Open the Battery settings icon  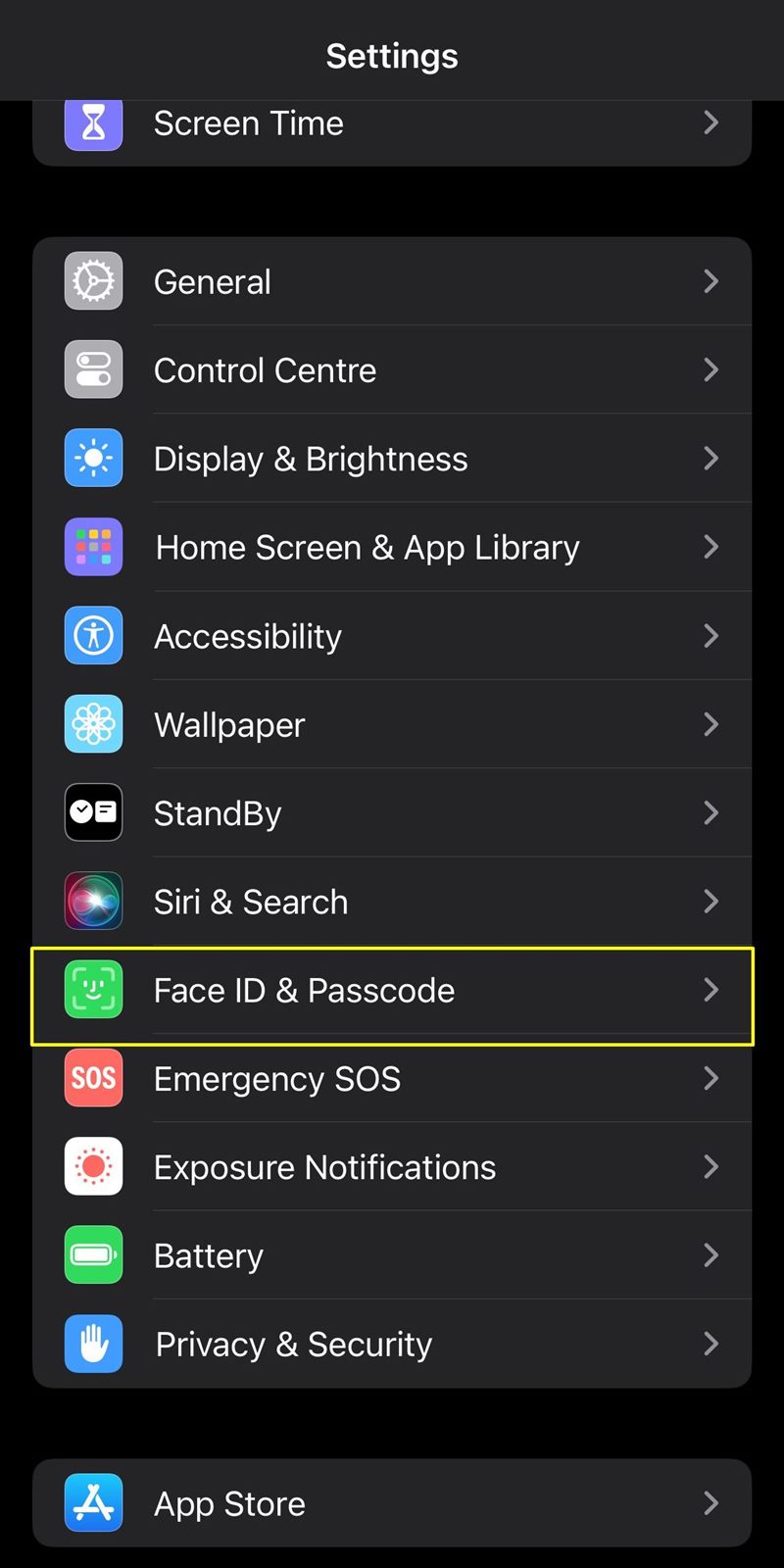click(93, 1255)
